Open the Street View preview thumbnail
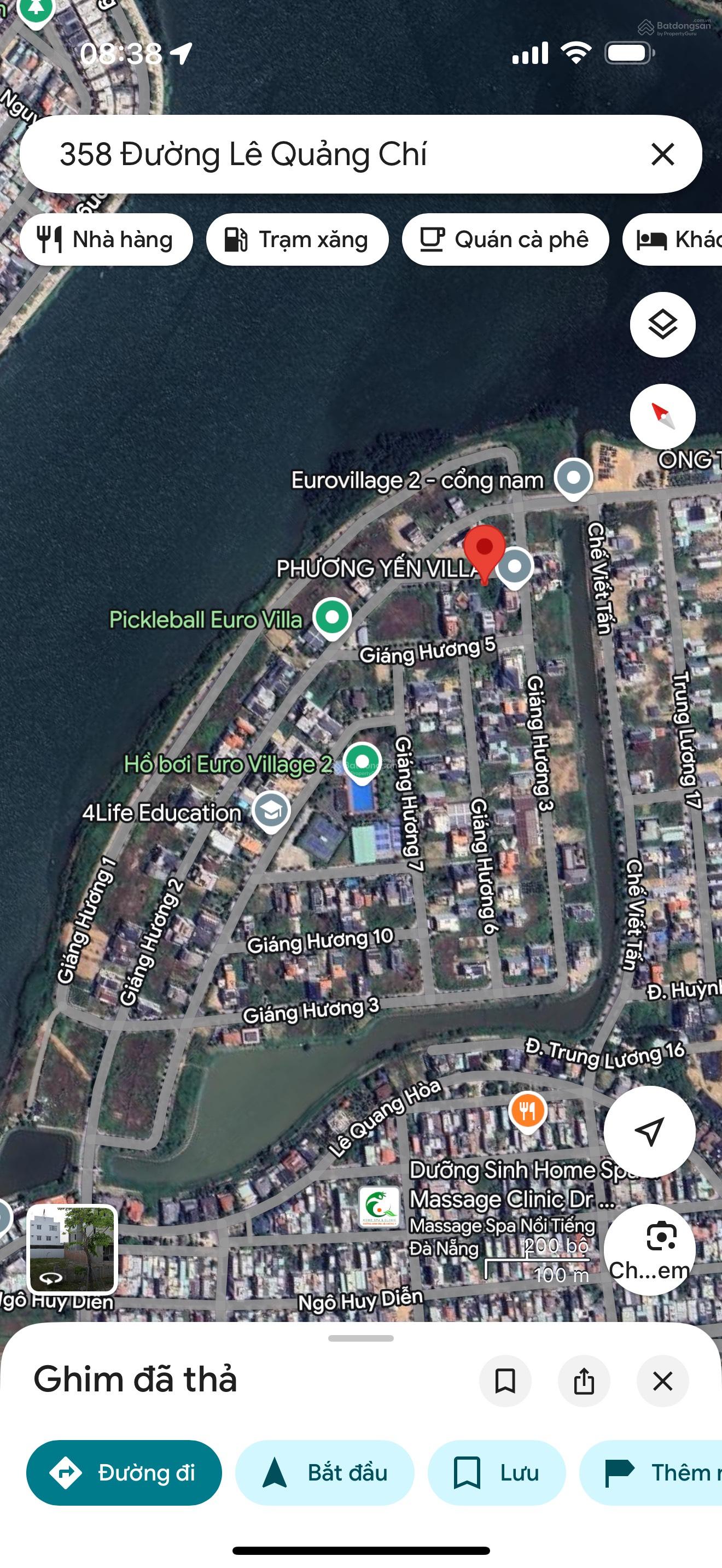This screenshot has width=722, height=1568. (71, 1252)
